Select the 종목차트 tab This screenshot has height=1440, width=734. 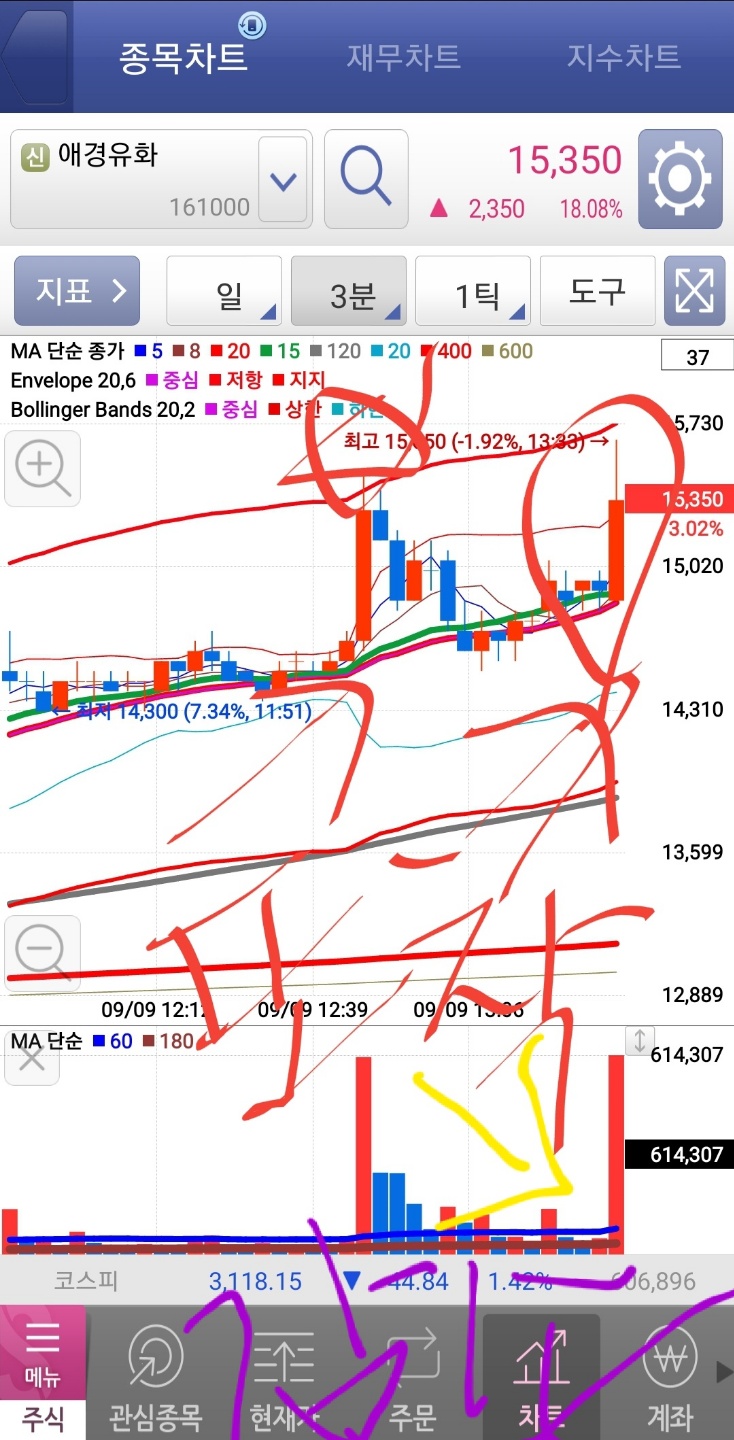[x=183, y=57]
